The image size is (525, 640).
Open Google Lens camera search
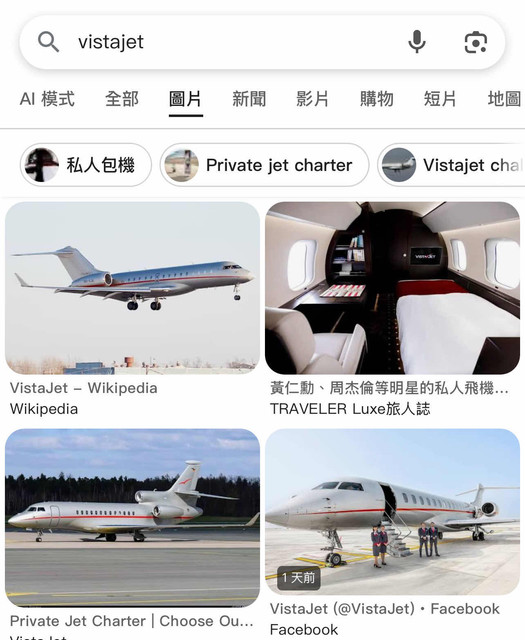click(476, 42)
